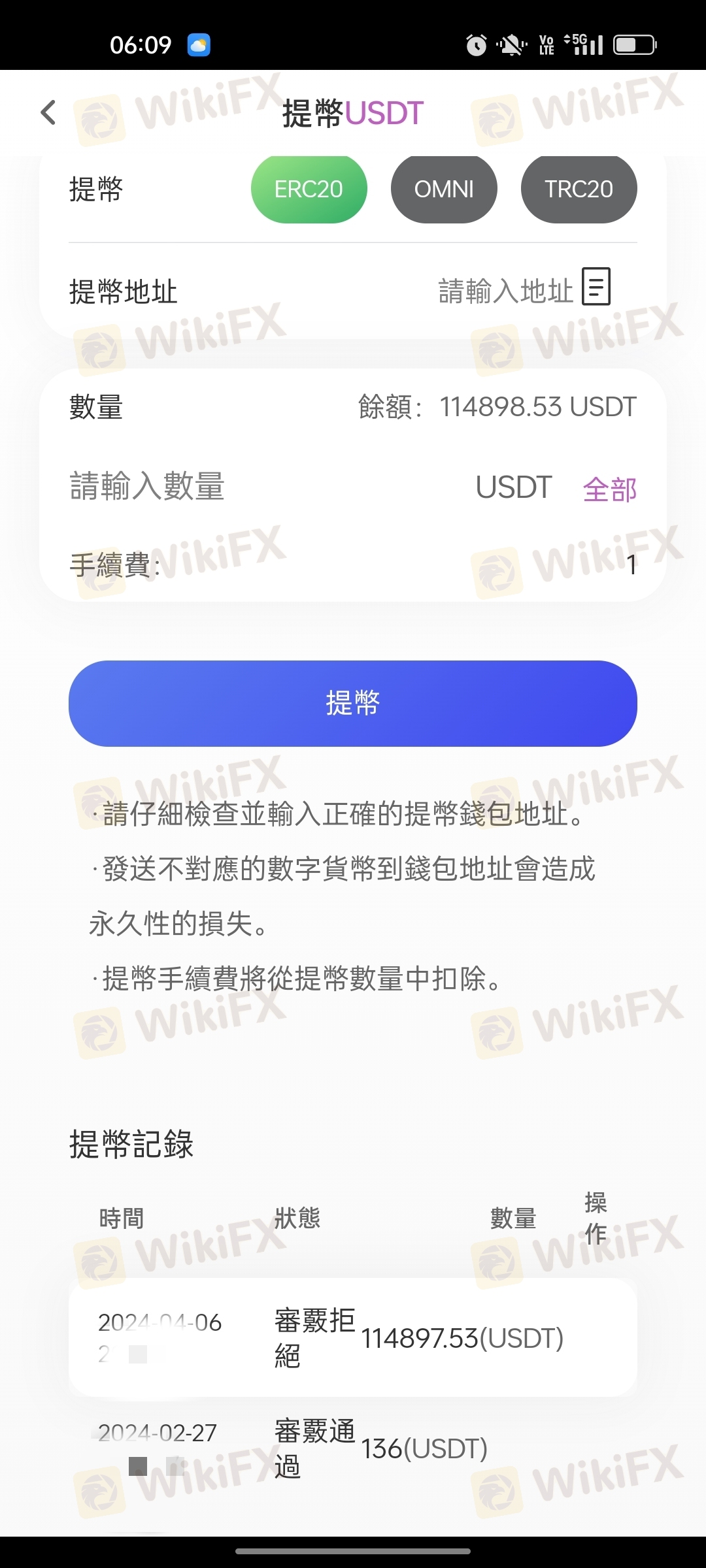706x1568 pixels.
Task: Open the address book icon
Action: 596,287
